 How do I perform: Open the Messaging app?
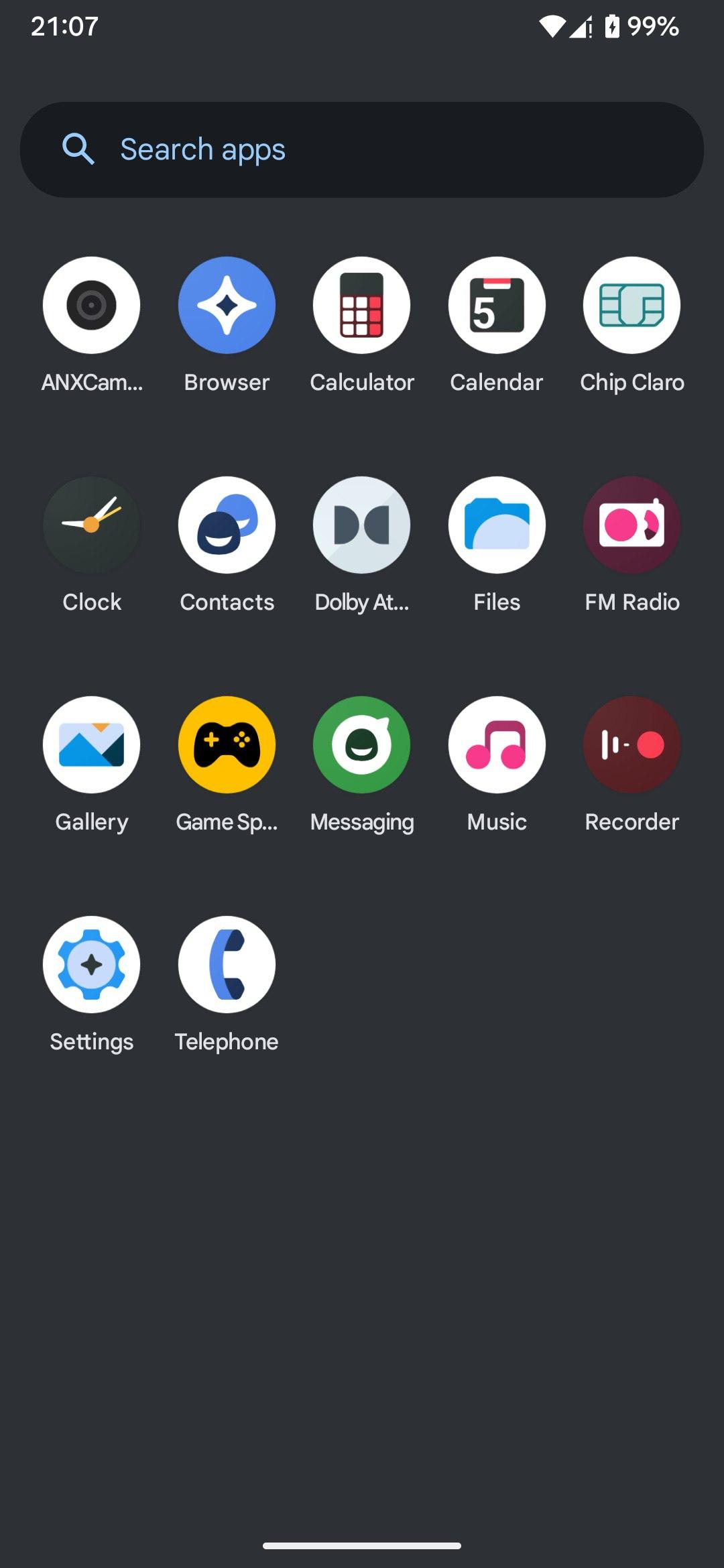[362, 745]
